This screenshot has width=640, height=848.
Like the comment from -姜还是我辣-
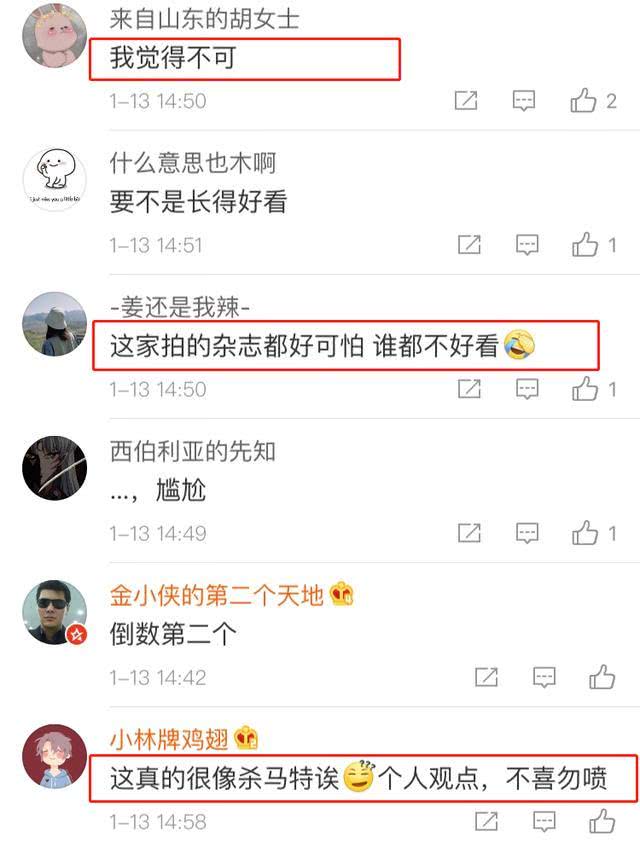585,389
